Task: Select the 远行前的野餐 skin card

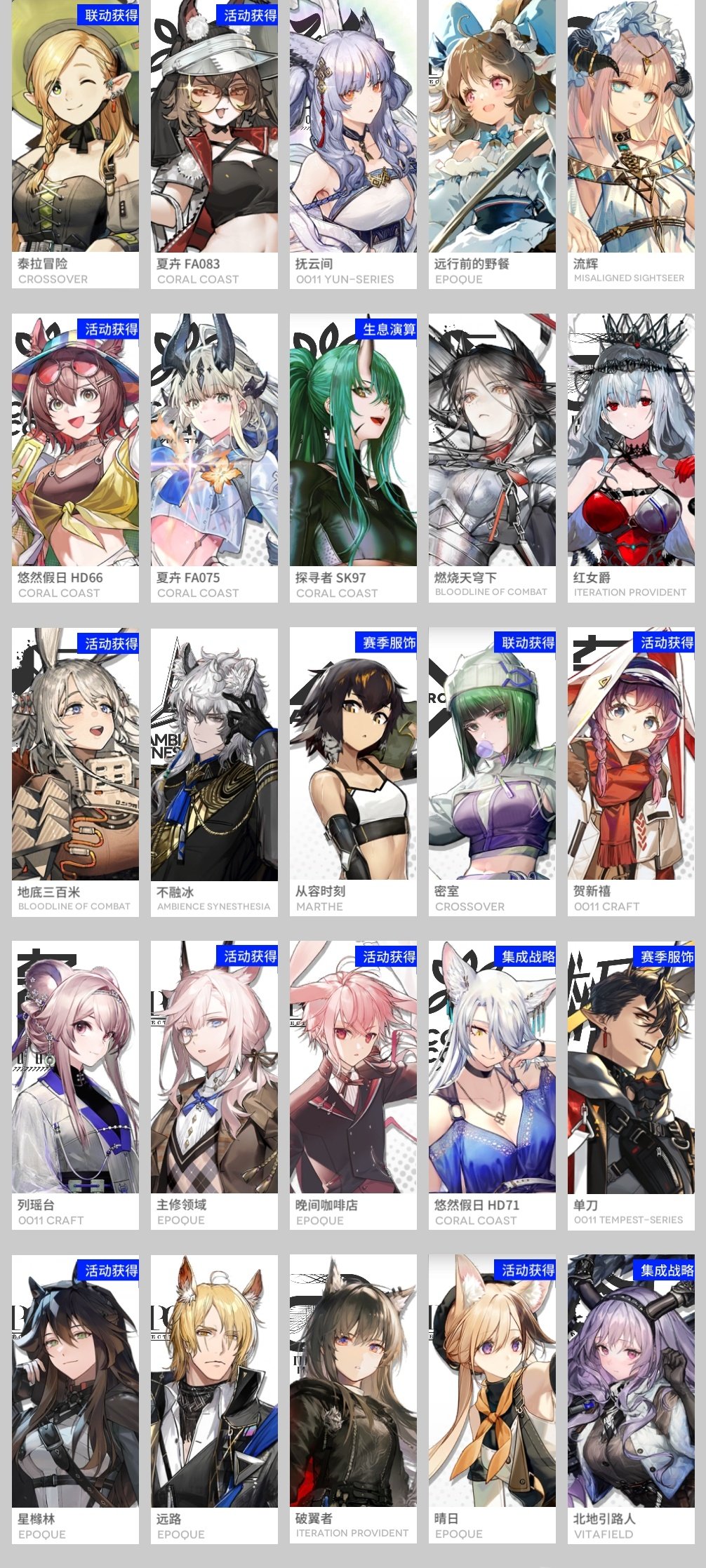Action: click(x=492, y=144)
